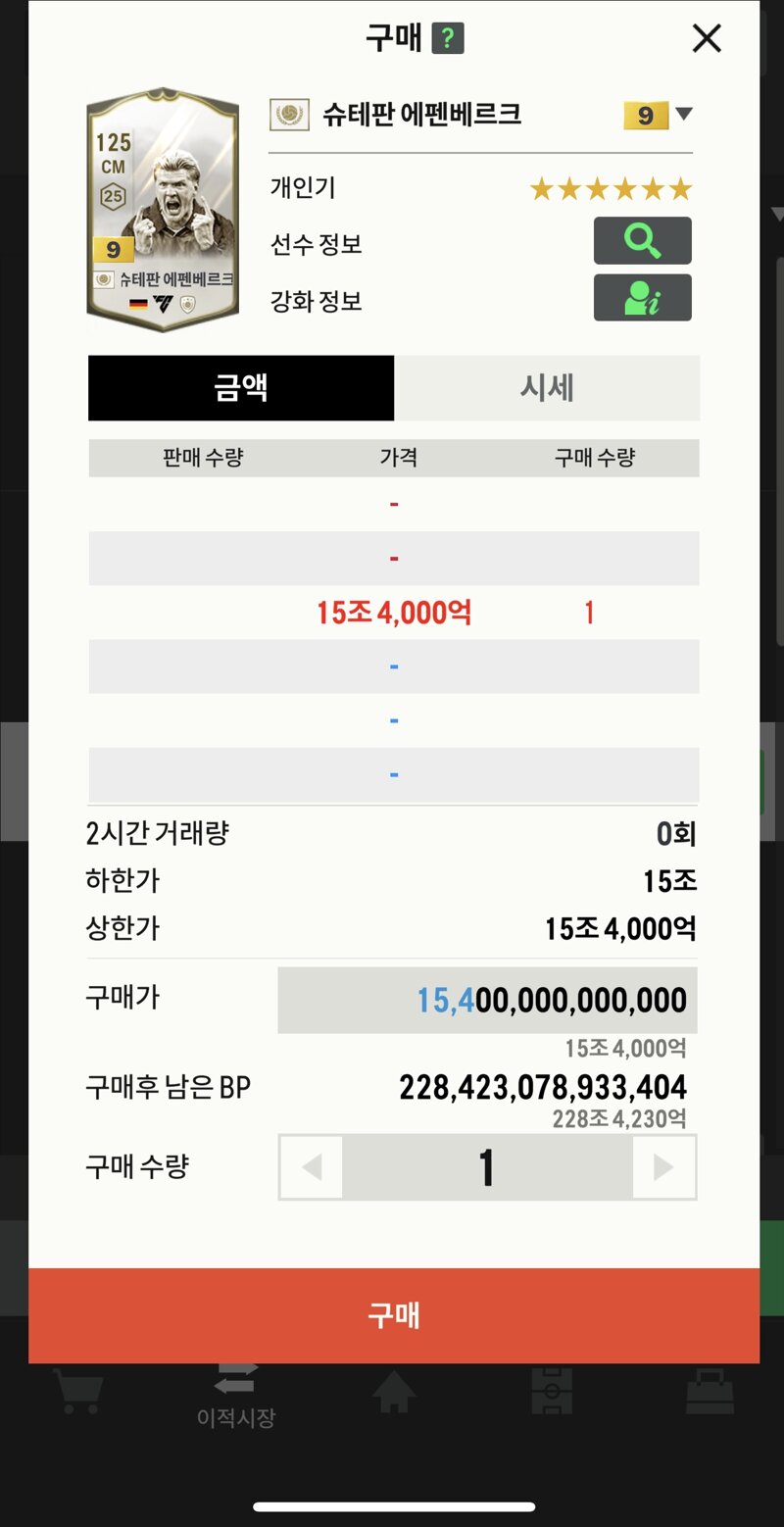784x1527 pixels.
Task: Decrease purchase quantity with left arrow
Action: pos(312,1167)
